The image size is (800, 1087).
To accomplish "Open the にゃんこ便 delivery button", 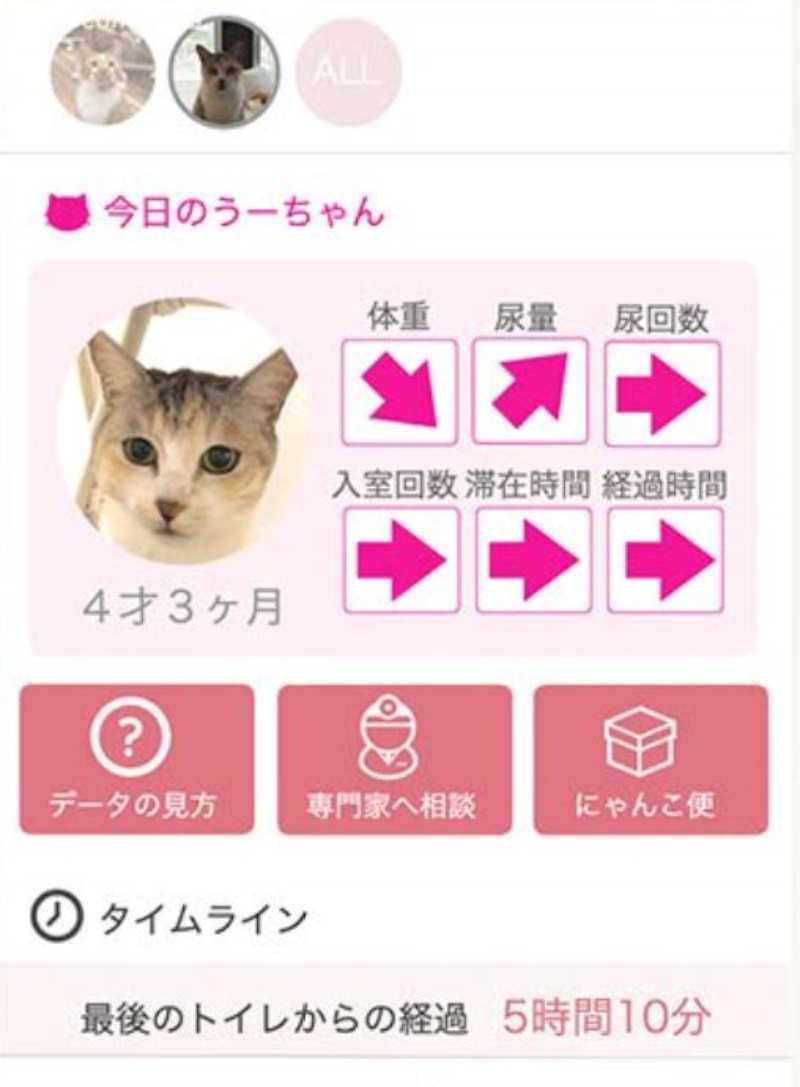I will (x=651, y=759).
